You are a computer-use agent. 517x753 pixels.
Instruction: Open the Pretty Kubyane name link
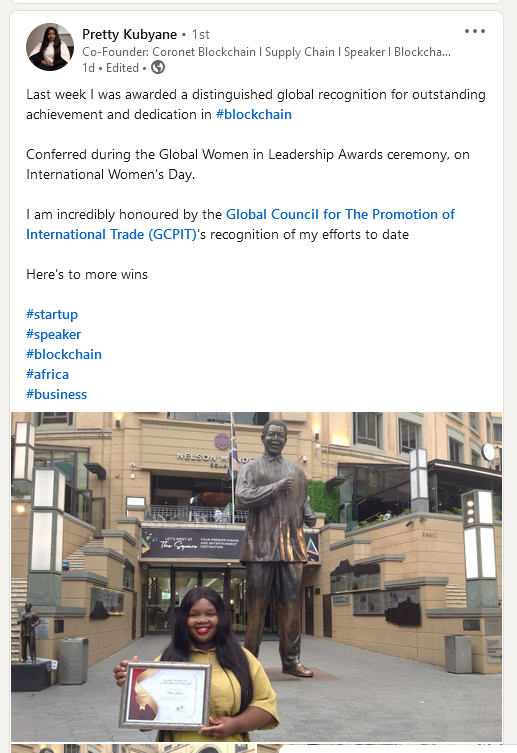(x=130, y=34)
